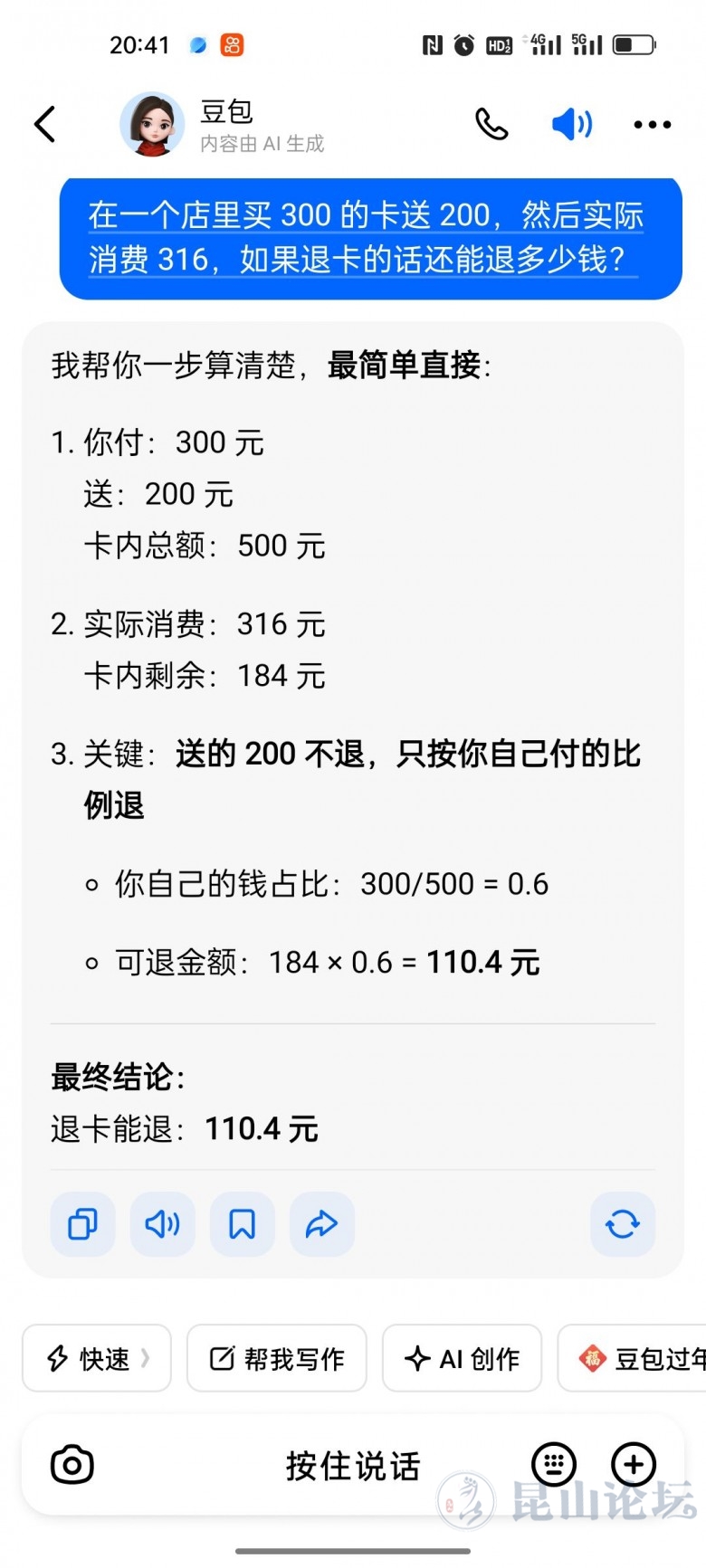
Task: Toggle the speaker read-aloud icon in header
Action: tap(571, 124)
